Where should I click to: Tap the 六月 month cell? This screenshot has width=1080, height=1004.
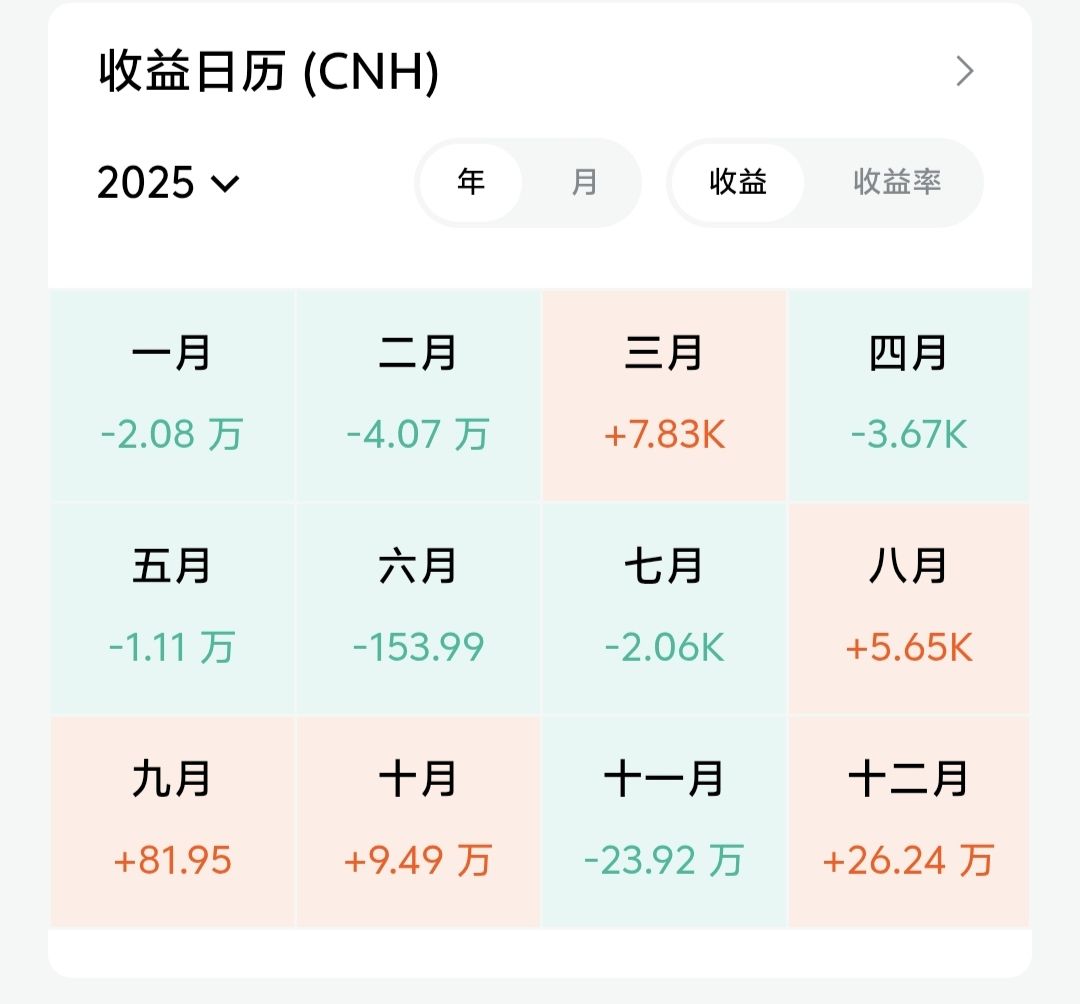(x=418, y=608)
